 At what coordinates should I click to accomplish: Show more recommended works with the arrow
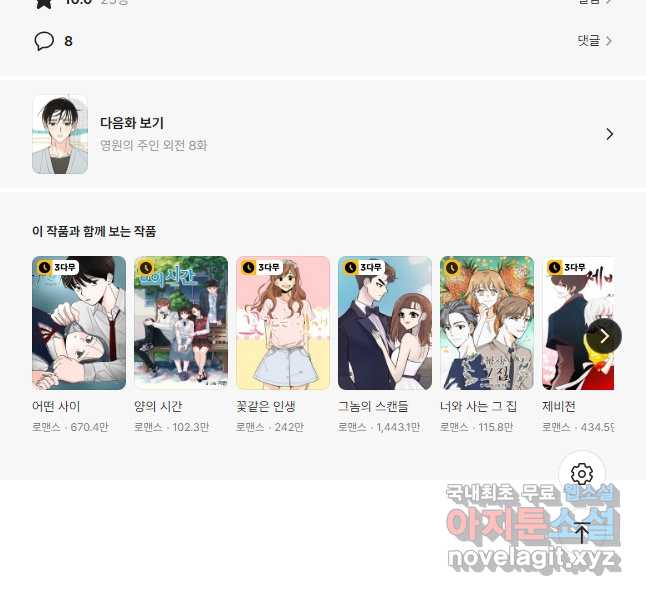[604, 335]
